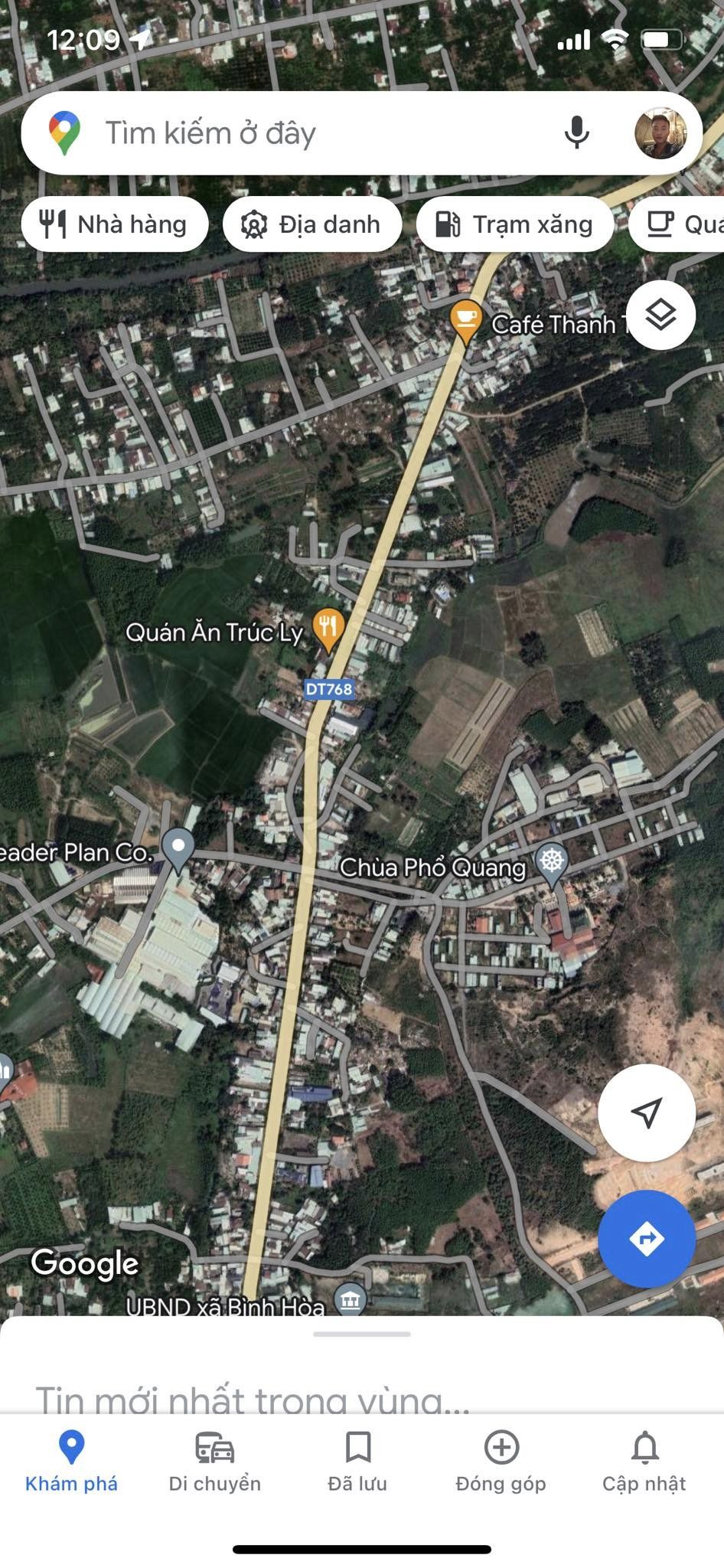Open the map layers button
Image resolution: width=724 pixels, height=1568 pixels.
click(660, 315)
